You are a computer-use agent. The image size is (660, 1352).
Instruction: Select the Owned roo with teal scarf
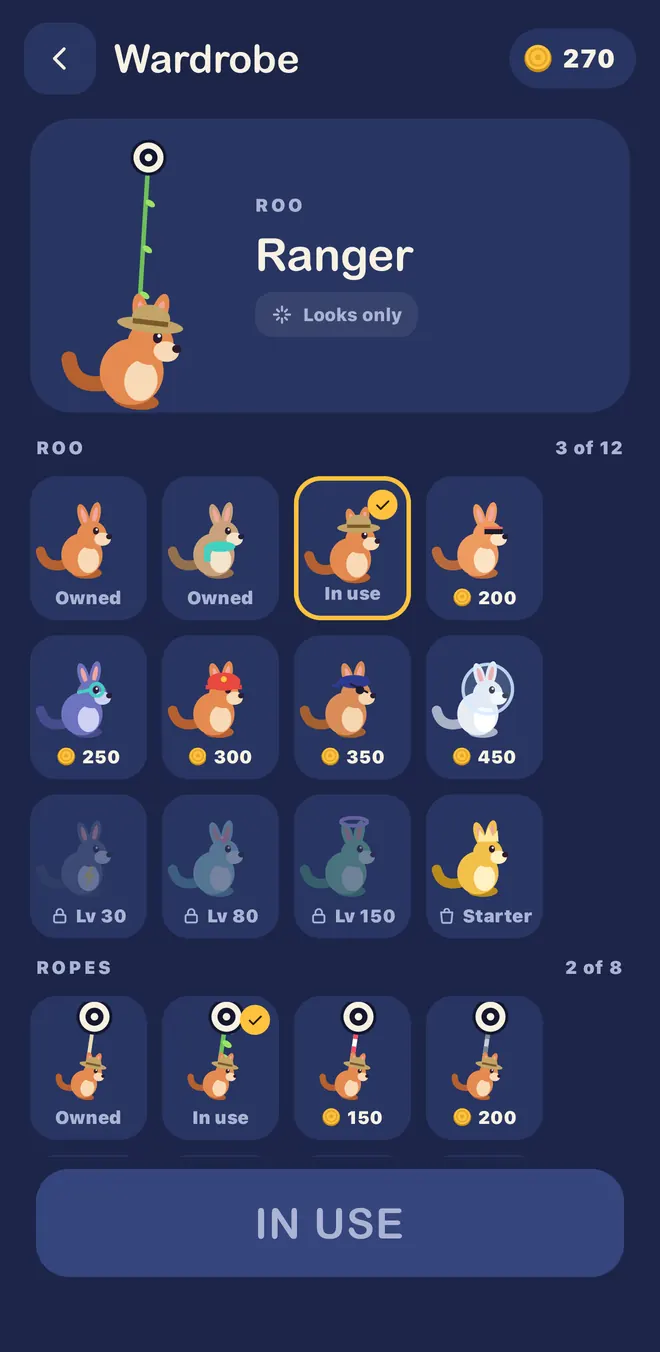220,548
